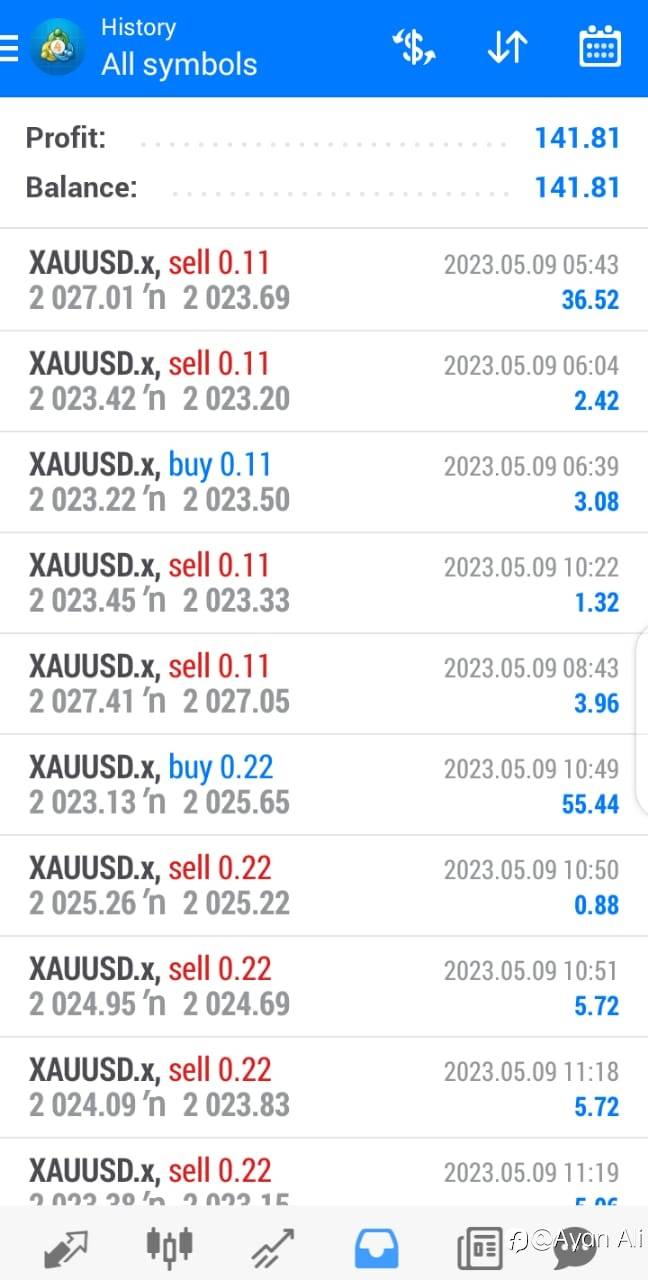This screenshot has width=648, height=1280.
Task: Open the buy 0.11 trade at 06:39
Action: click(324, 483)
